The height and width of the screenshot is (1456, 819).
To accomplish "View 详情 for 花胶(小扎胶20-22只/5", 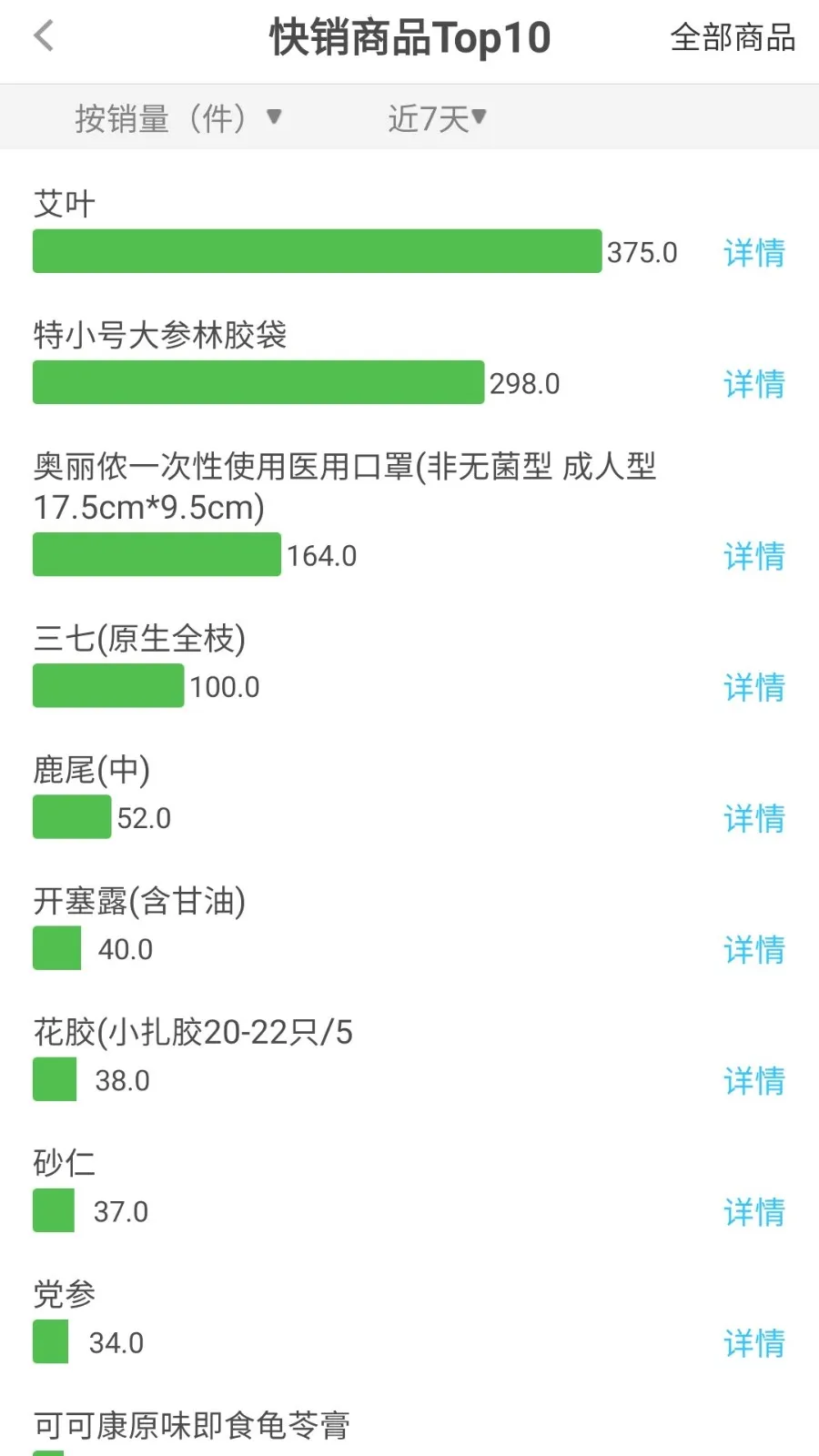I will [x=753, y=1079].
